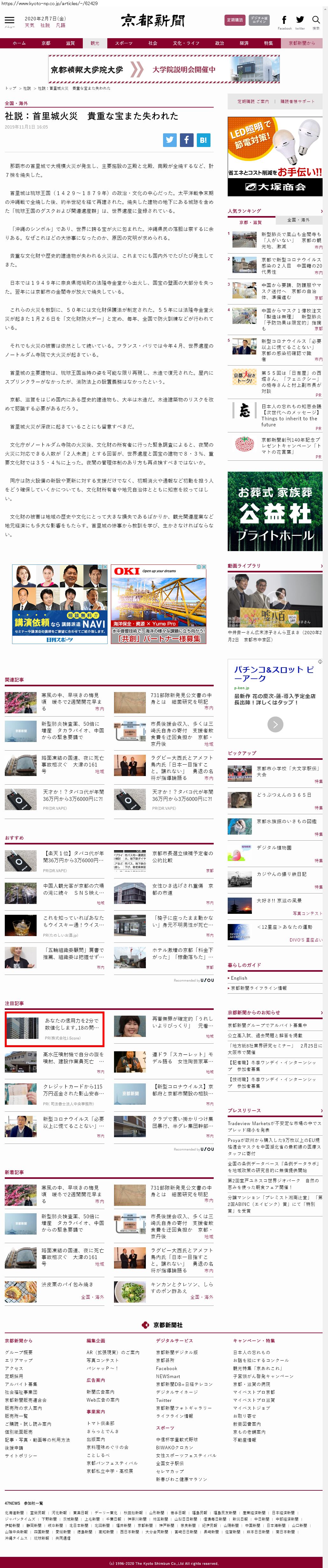
Task: Share the article on Twitter
Action: [169, 140]
